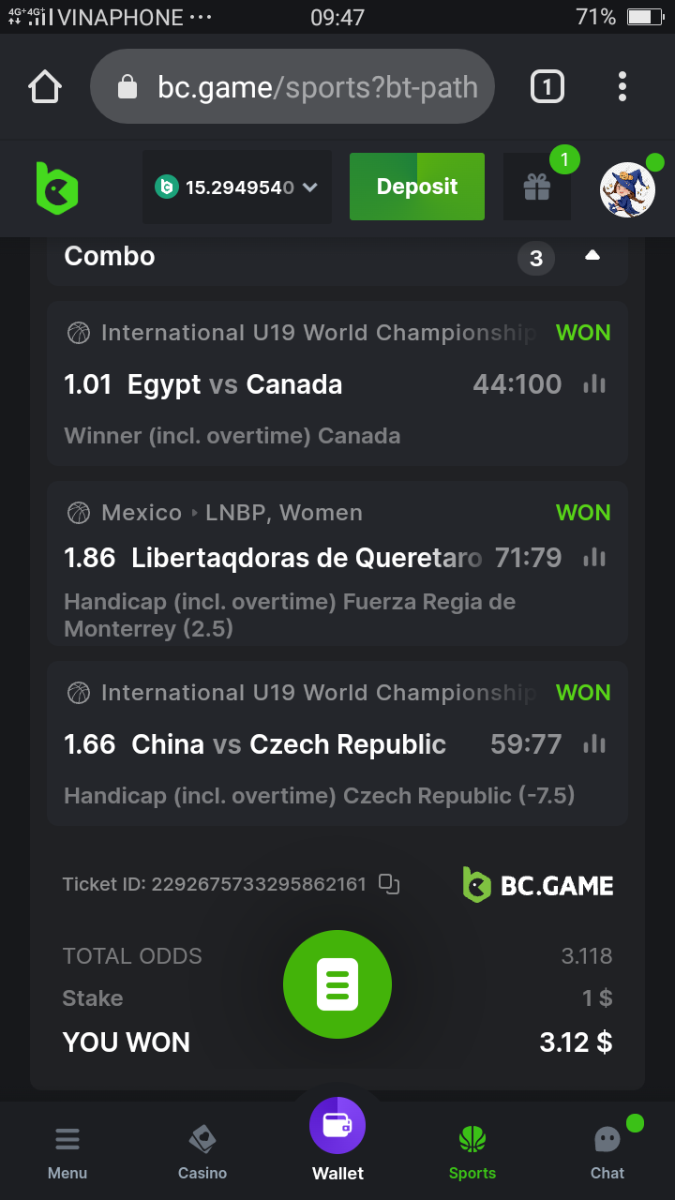Open the browser overflow menu
The image size is (675, 1200).
[622, 87]
